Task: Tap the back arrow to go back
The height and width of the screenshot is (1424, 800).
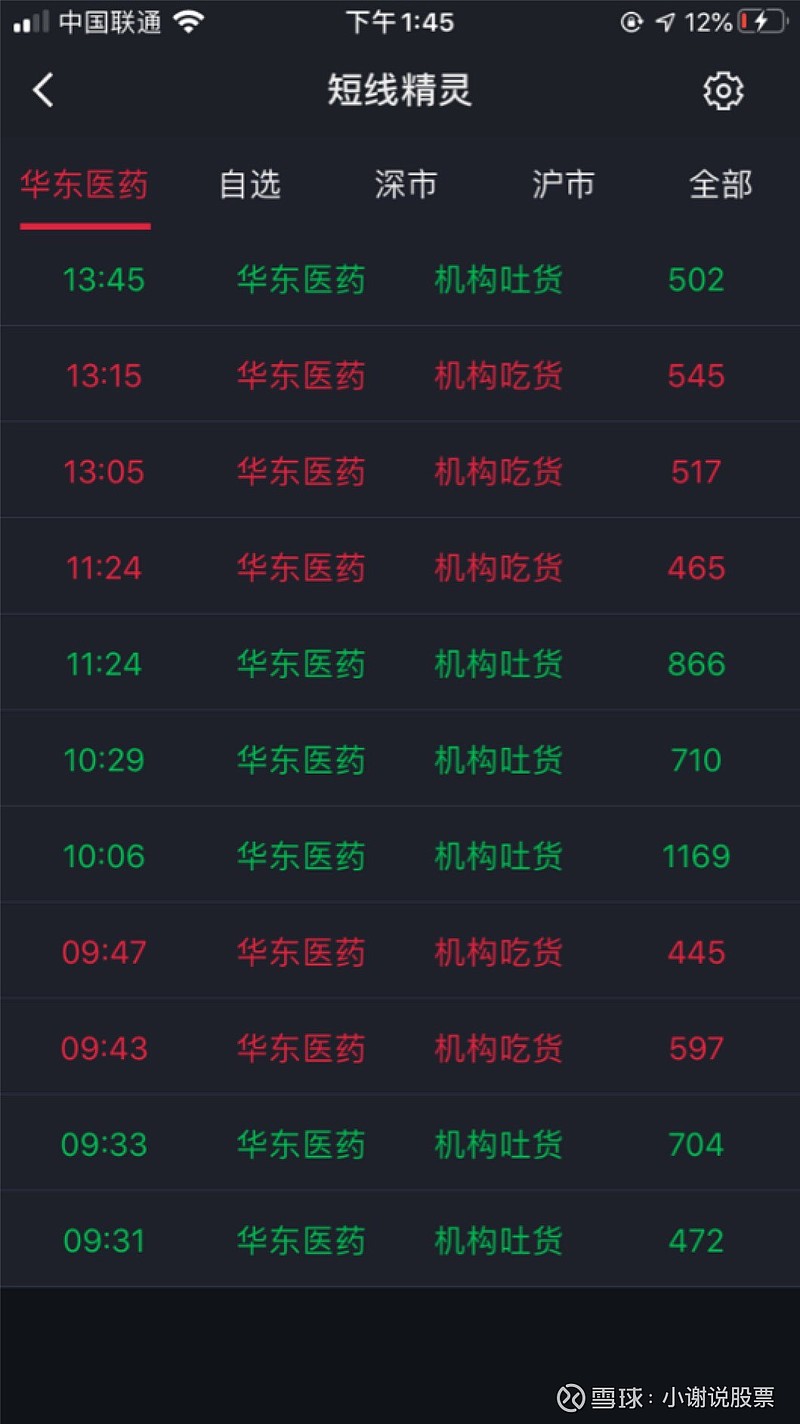Action: (42, 89)
